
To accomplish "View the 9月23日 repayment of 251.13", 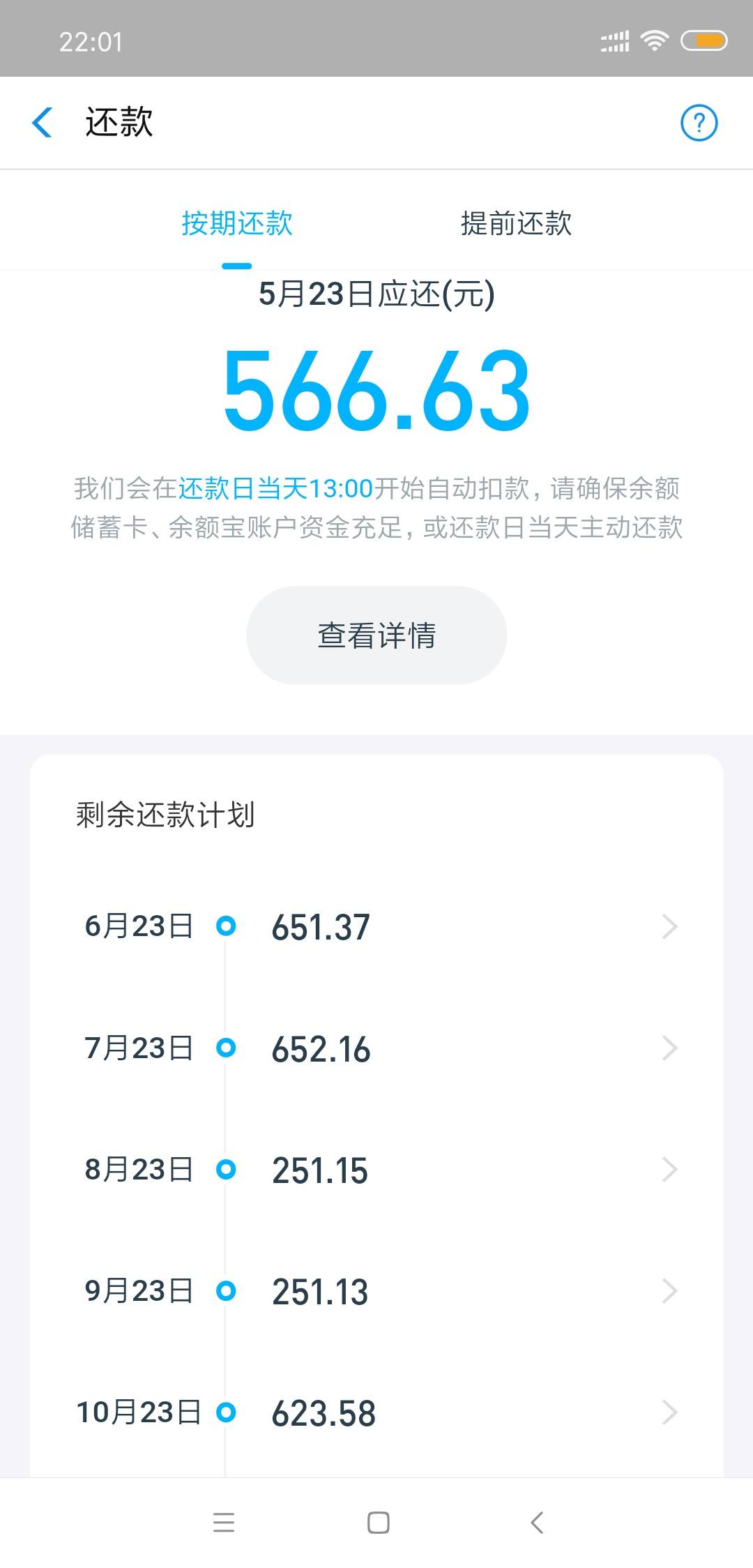I will click(376, 1291).
